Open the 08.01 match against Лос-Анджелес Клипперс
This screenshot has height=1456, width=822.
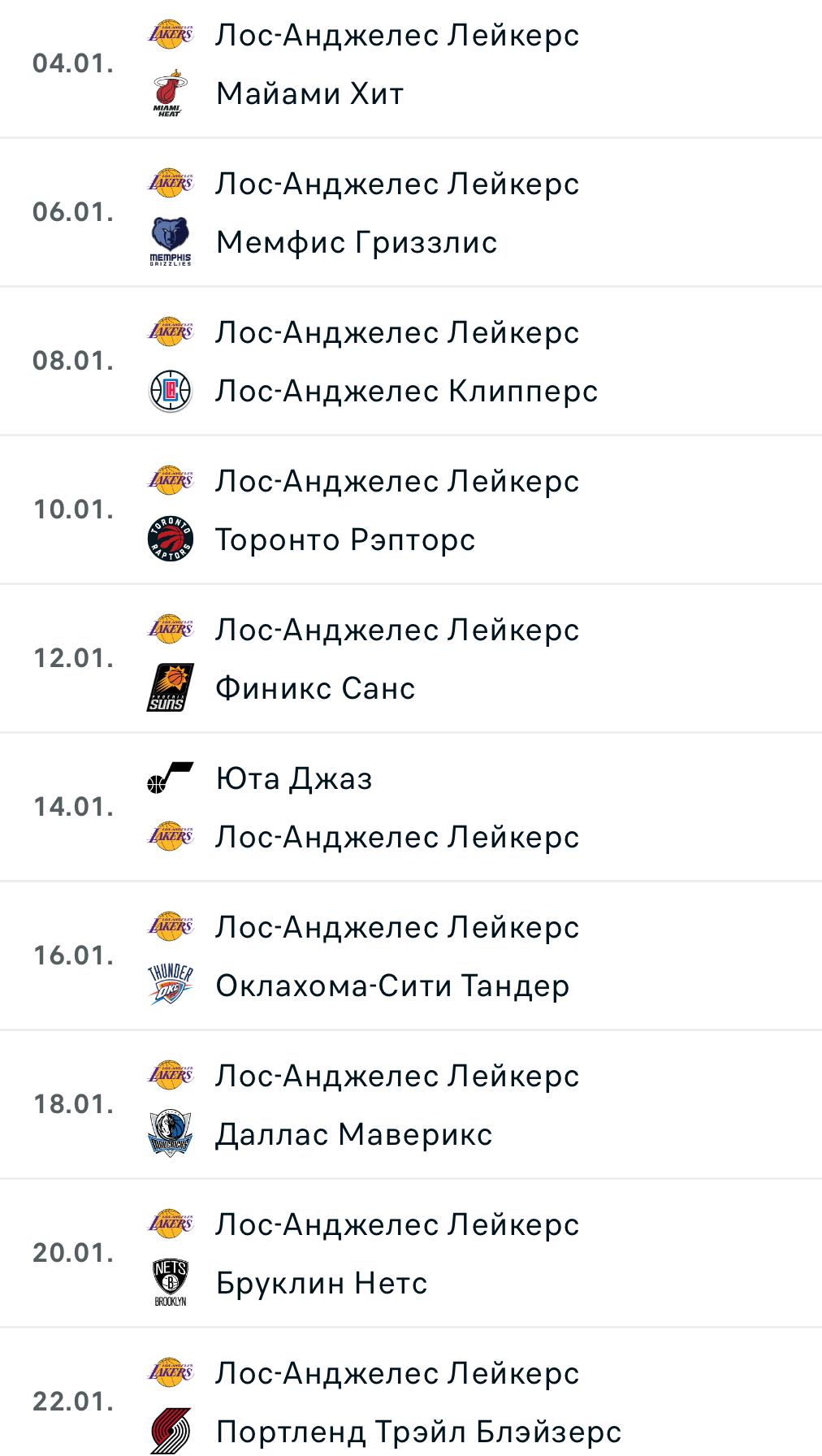coord(411,362)
